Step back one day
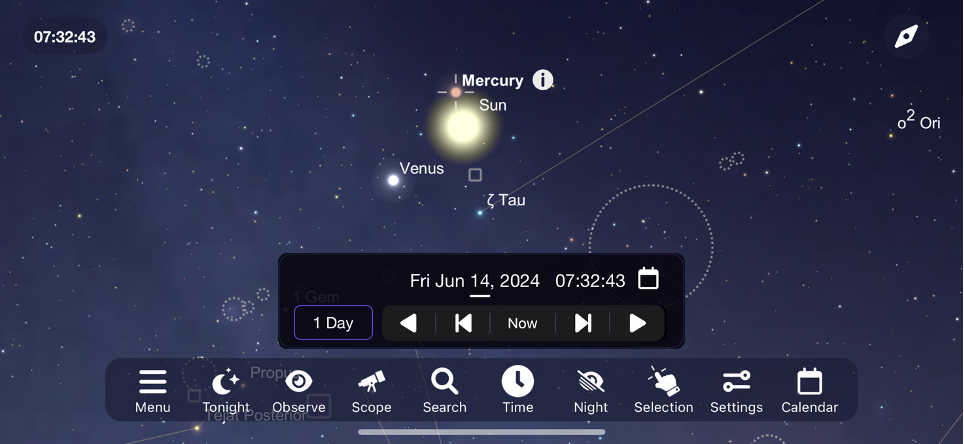This screenshot has height=444, width=964. (x=463, y=323)
